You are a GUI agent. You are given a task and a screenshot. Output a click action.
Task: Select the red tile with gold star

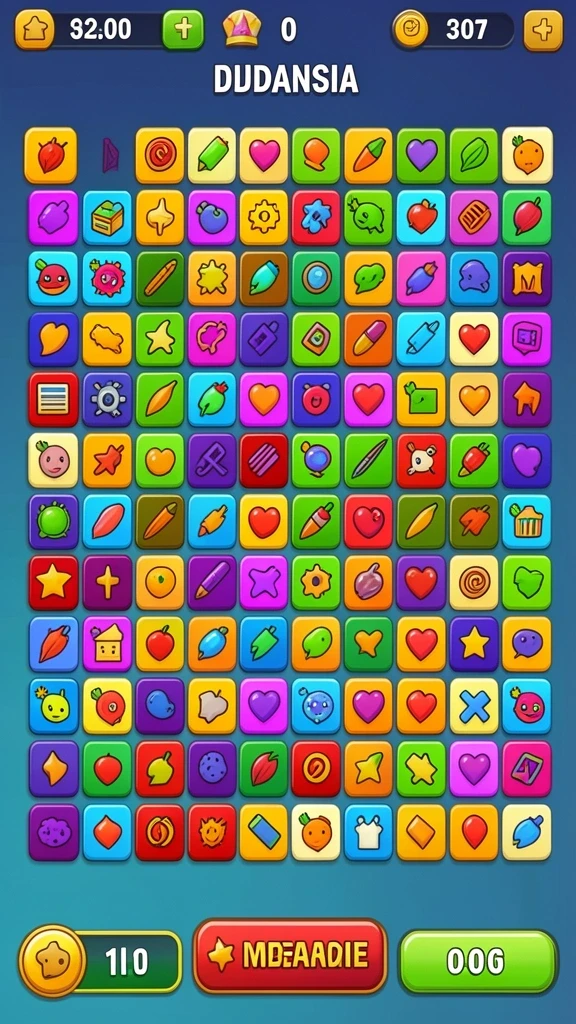54,583
